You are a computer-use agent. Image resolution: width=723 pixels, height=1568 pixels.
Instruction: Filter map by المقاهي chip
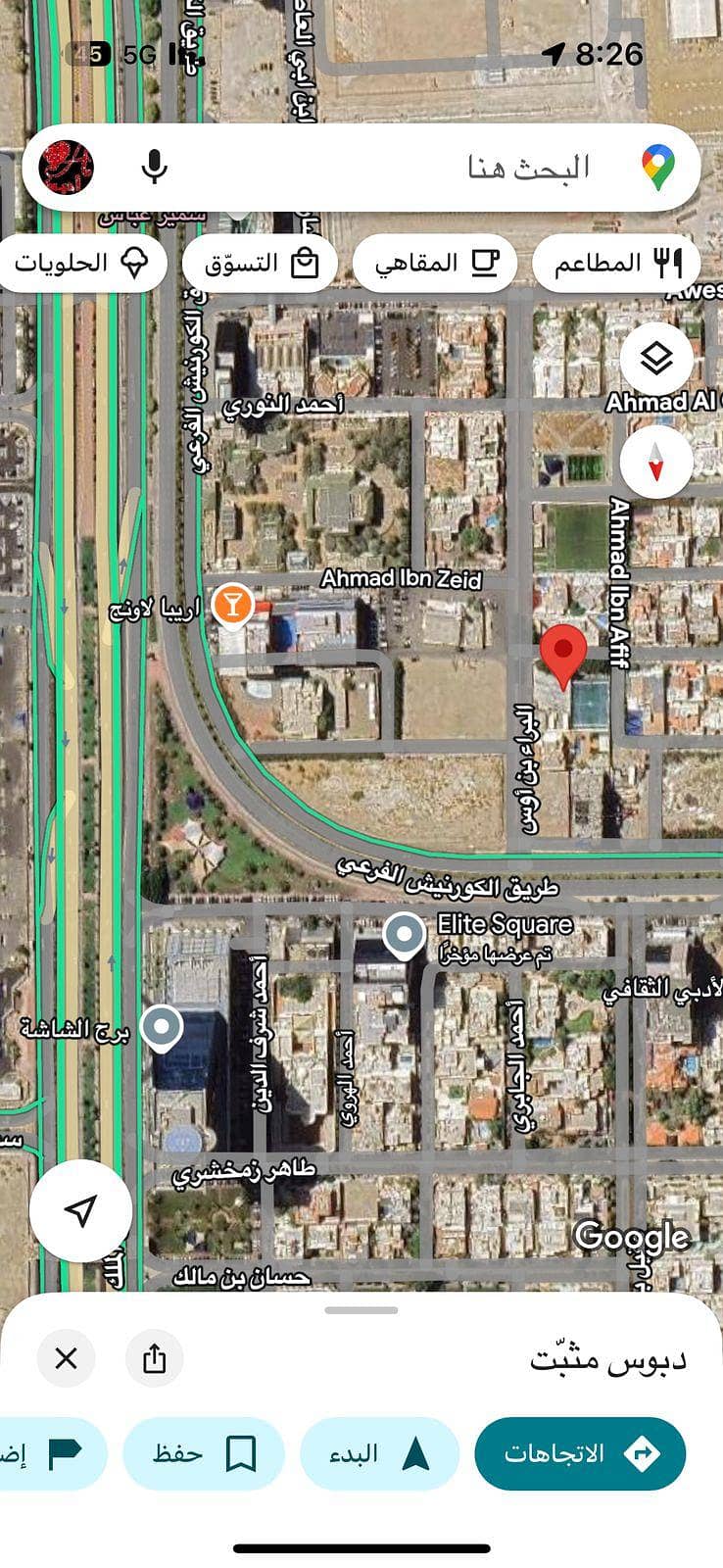[x=435, y=263]
